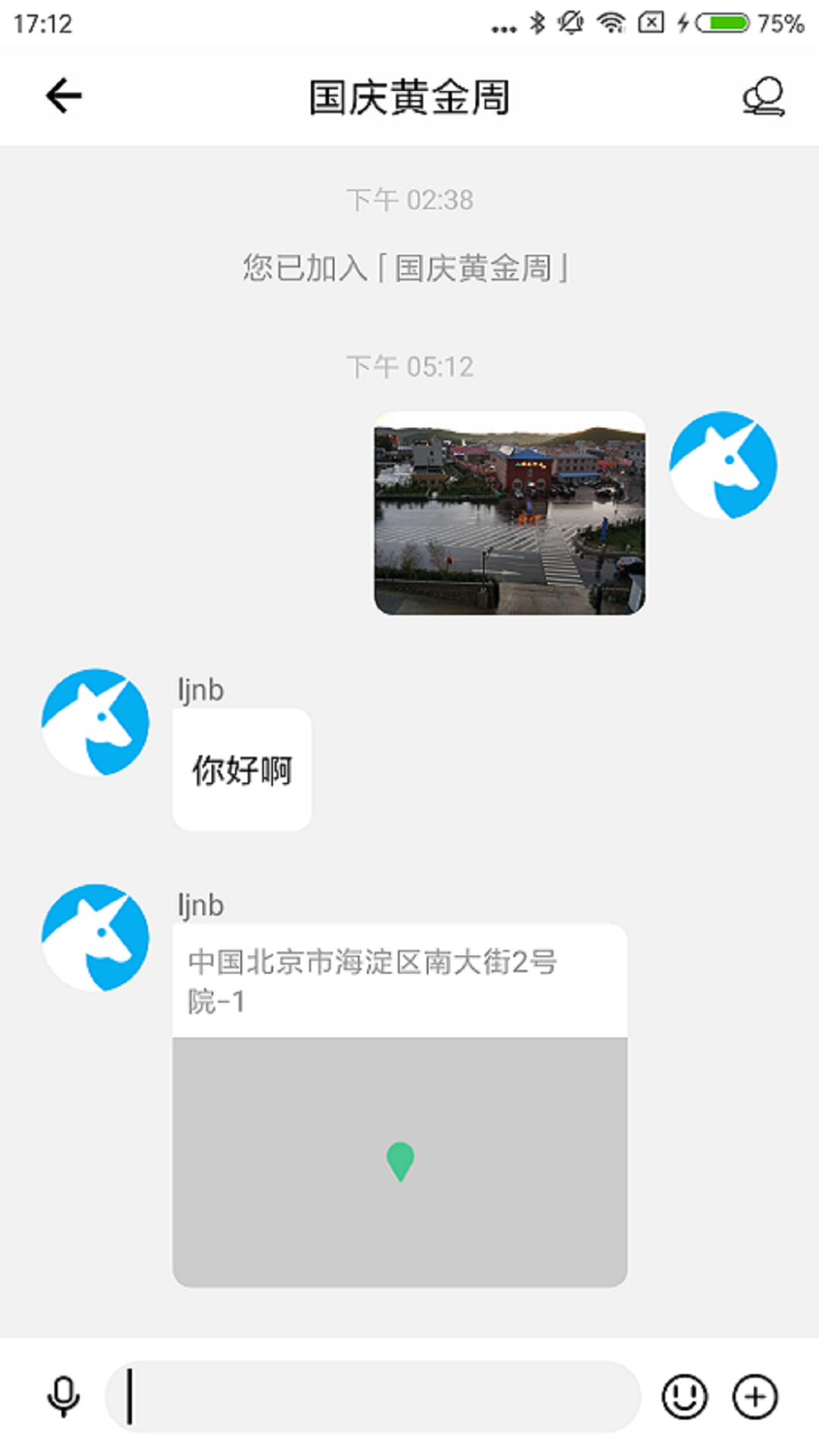Viewport: 819px width, 1456px height.
Task: Open the shared street photo message
Action: (x=511, y=513)
